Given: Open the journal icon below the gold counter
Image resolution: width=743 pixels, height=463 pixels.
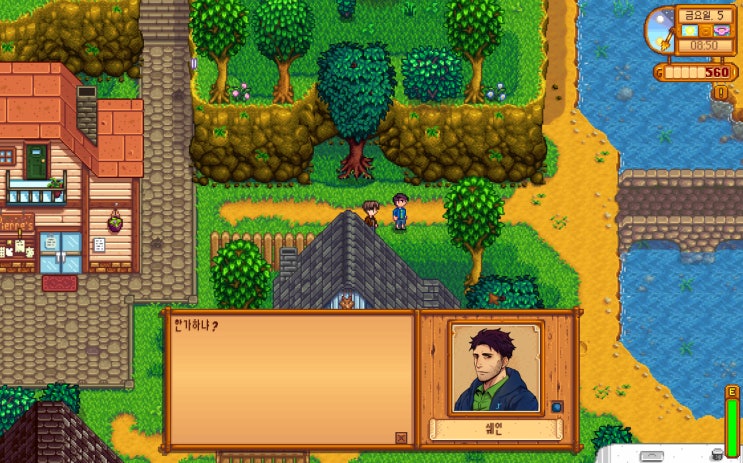Looking at the screenshot, I should click(x=720, y=93).
